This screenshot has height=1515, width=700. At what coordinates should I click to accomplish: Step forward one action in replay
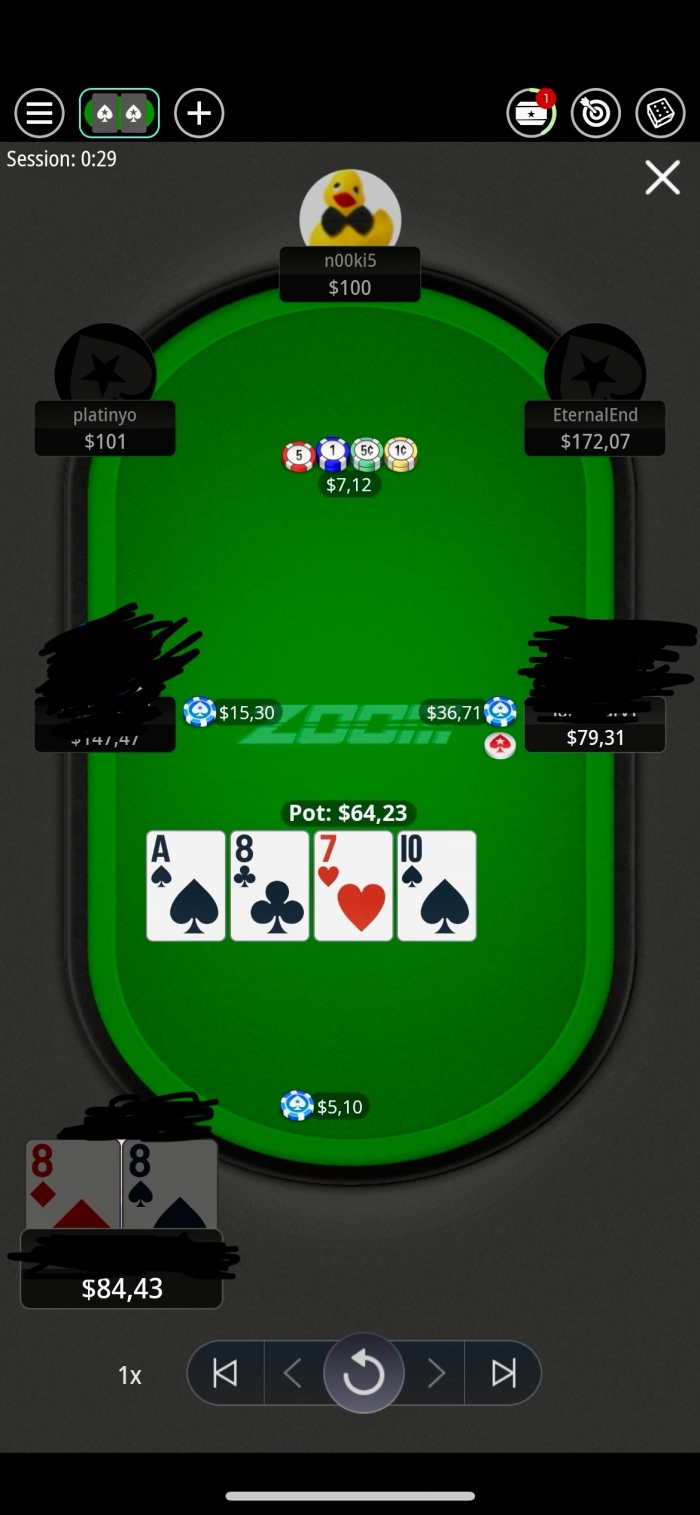[x=436, y=1373]
